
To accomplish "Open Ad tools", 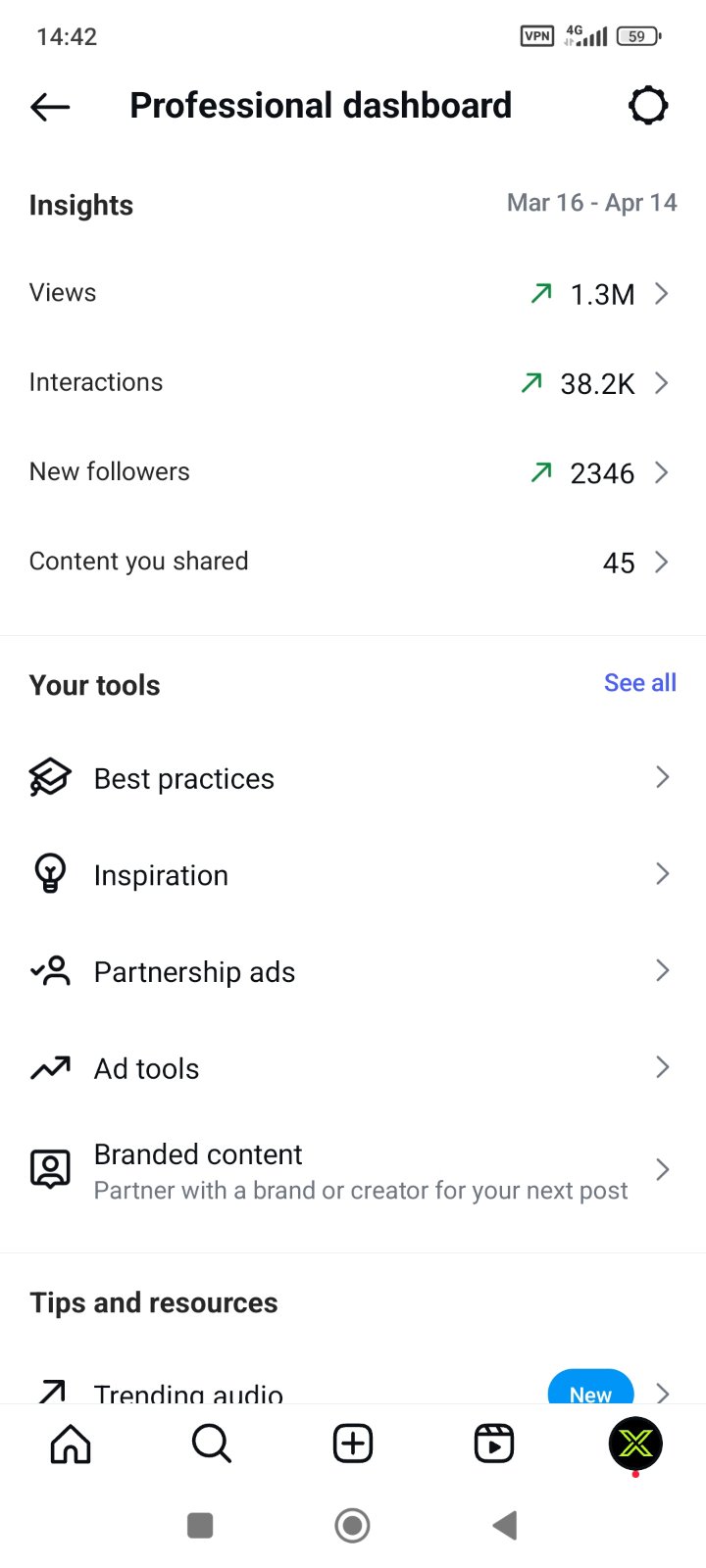I will point(353,1068).
